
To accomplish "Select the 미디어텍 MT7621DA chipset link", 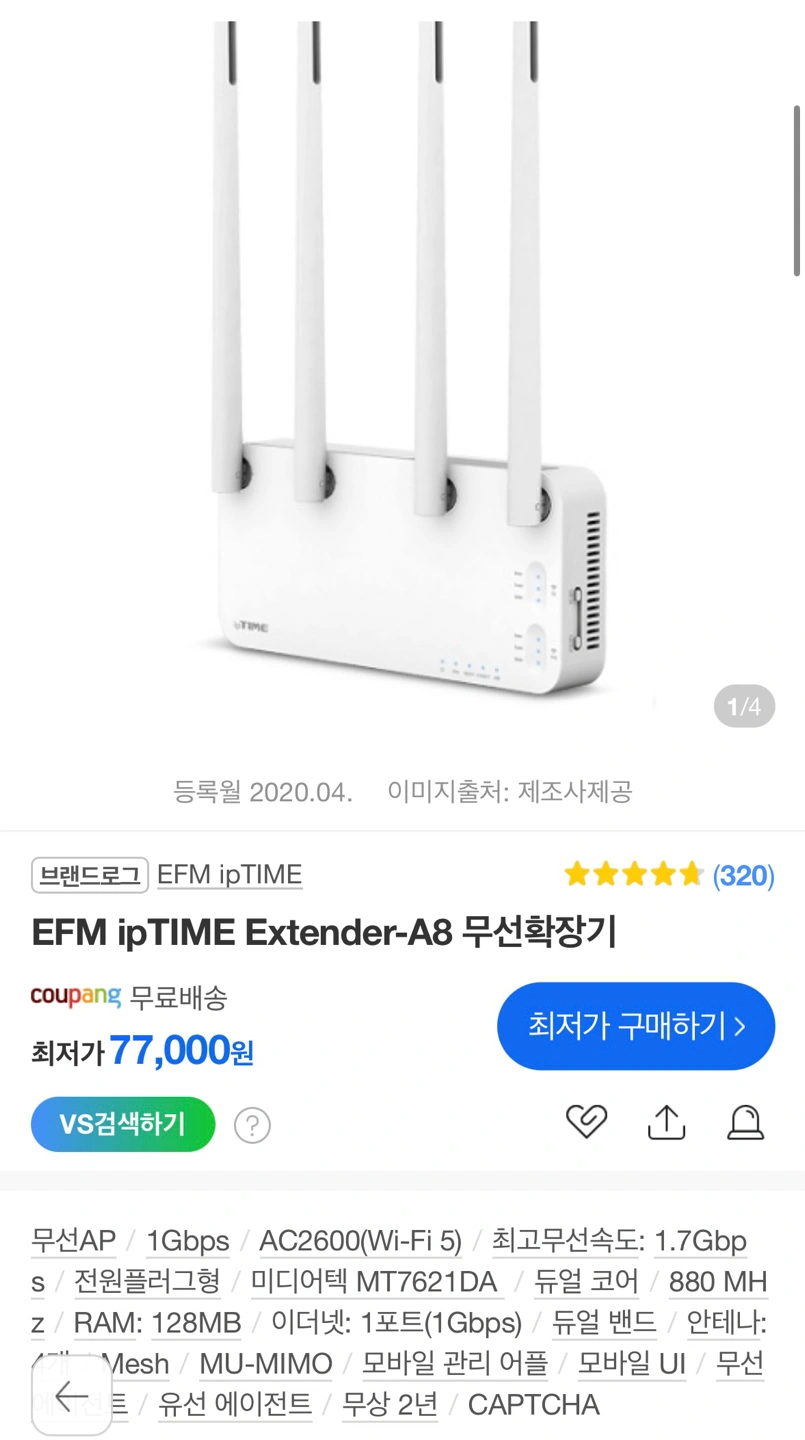I will 373,1281.
